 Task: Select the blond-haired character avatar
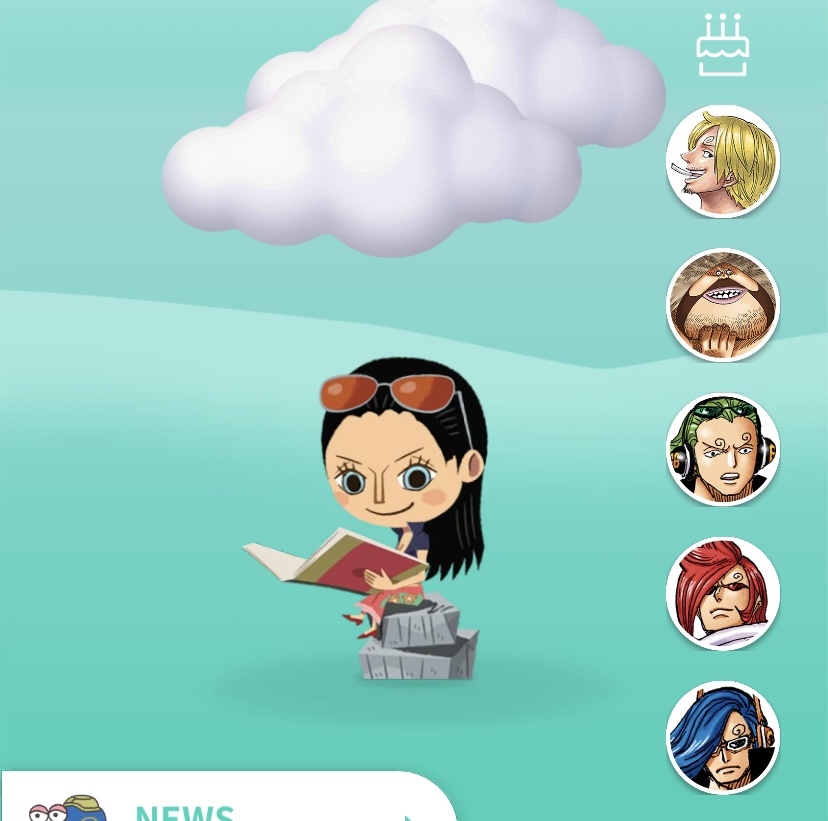(723, 161)
